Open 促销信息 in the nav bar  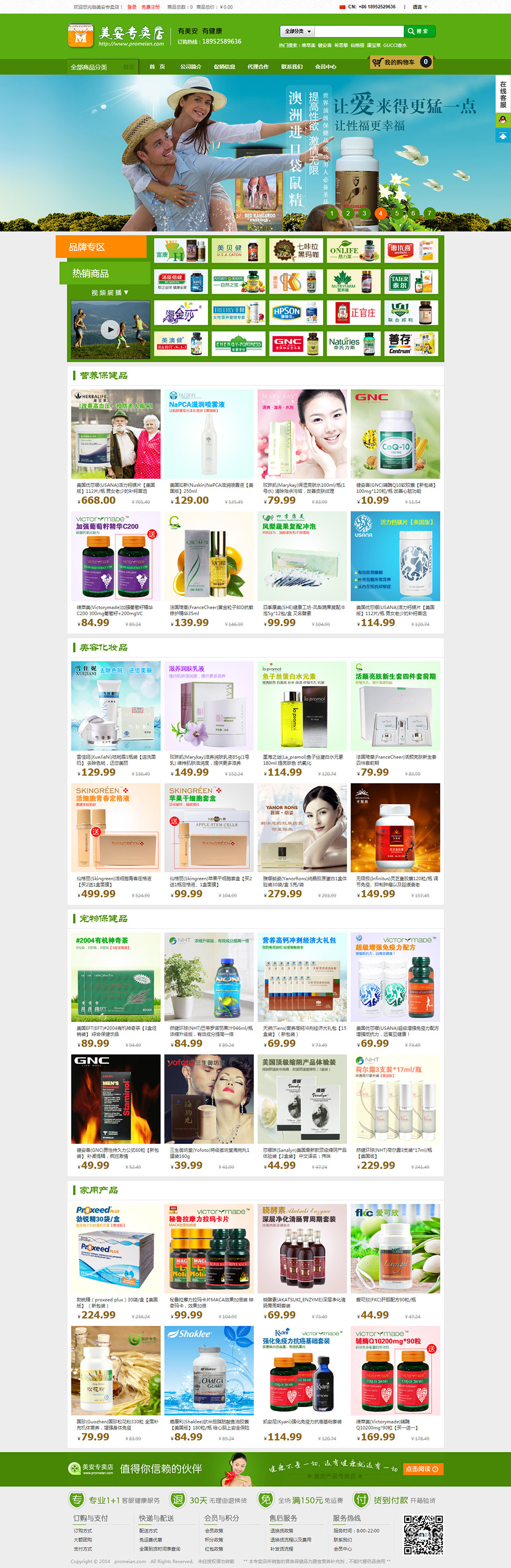pos(224,67)
